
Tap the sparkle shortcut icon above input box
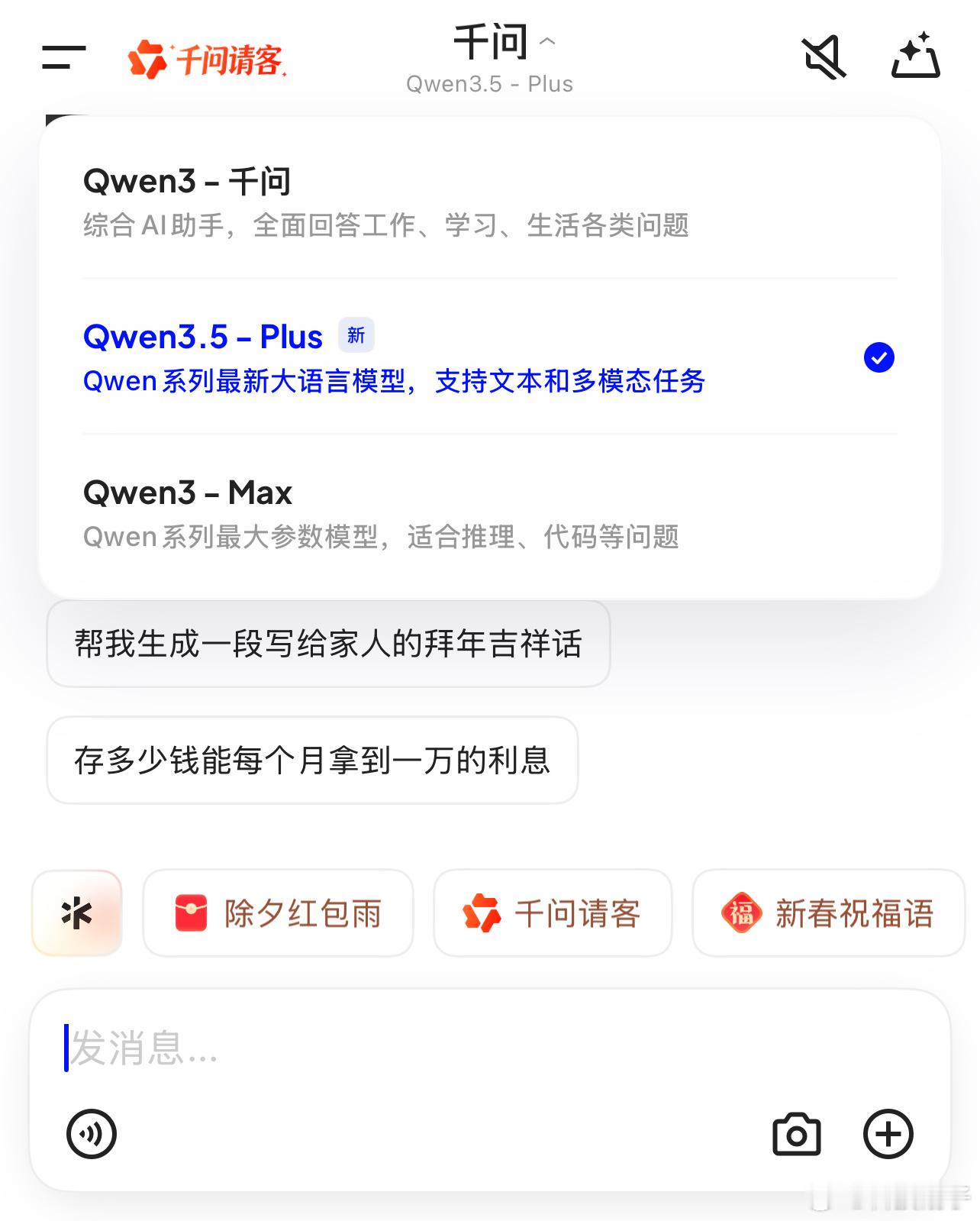click(77, 913)
